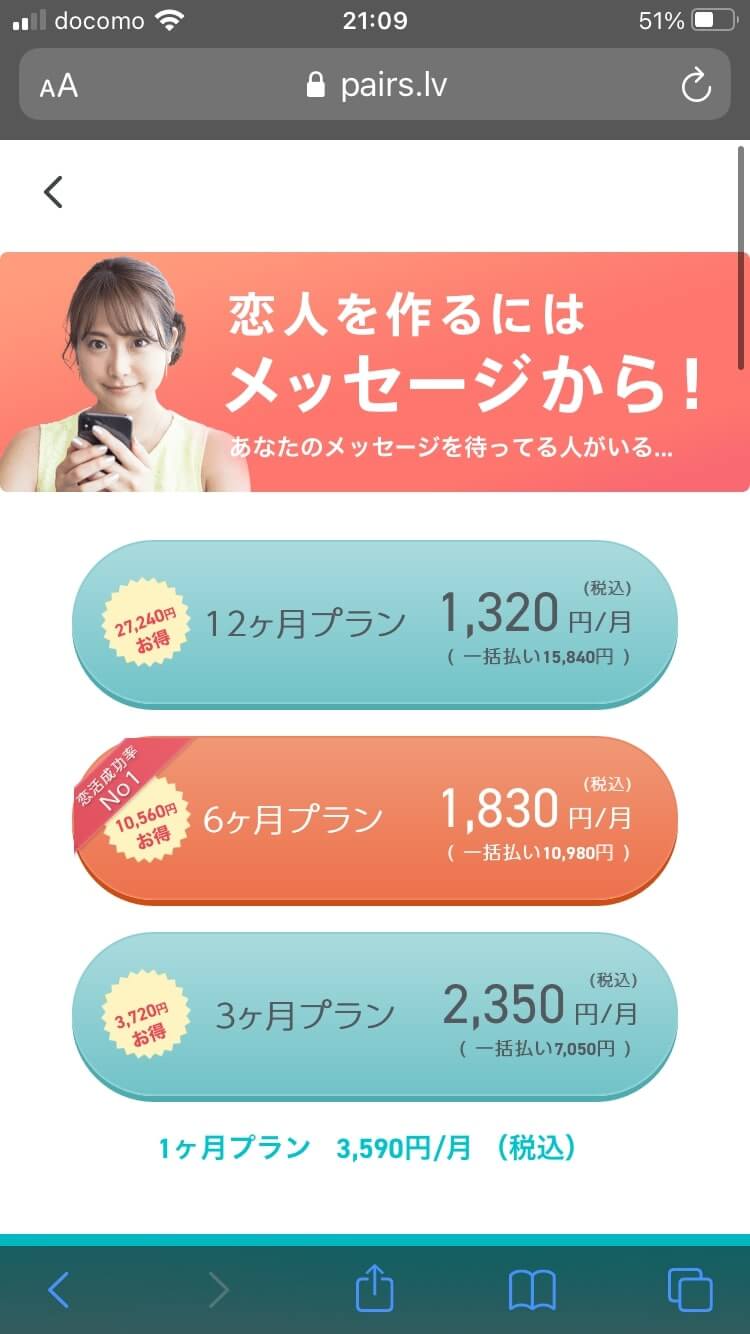The height and width of the screenshot is (1334, 750).
Task: Show open Safari tabs
Action: click(690, 1289)
